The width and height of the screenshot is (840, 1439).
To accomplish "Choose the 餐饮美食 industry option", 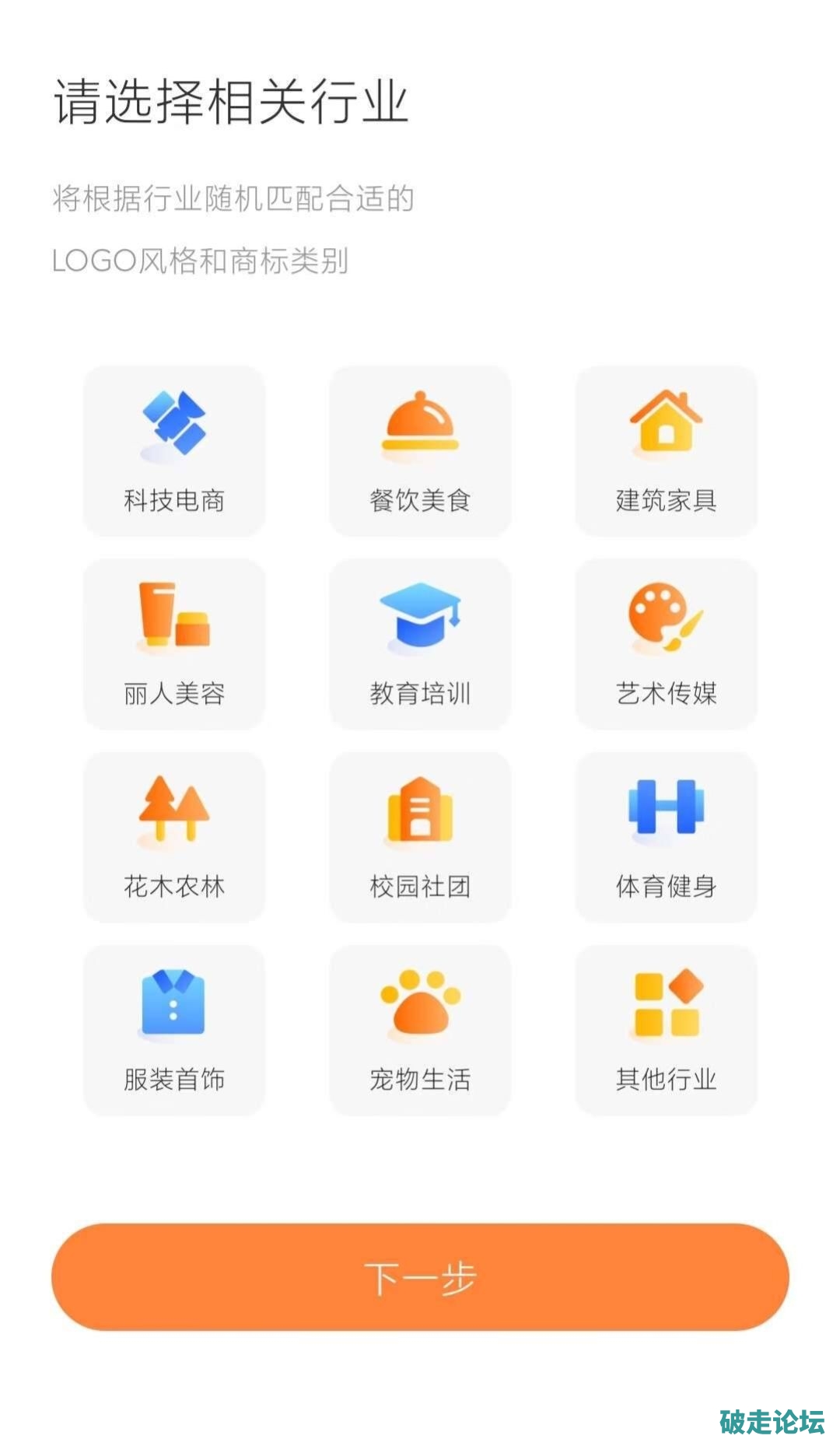I will click(420, 451).
